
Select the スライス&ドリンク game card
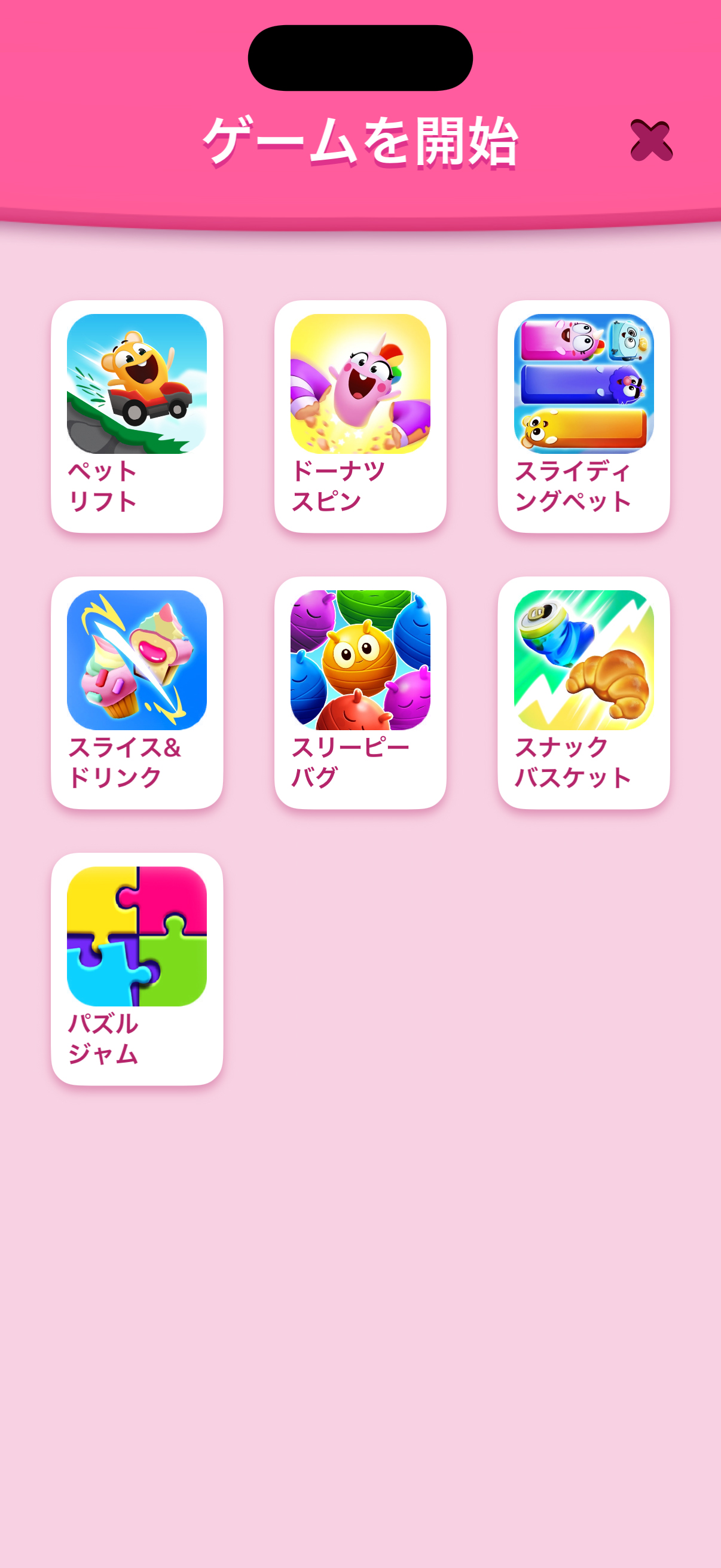137,693
